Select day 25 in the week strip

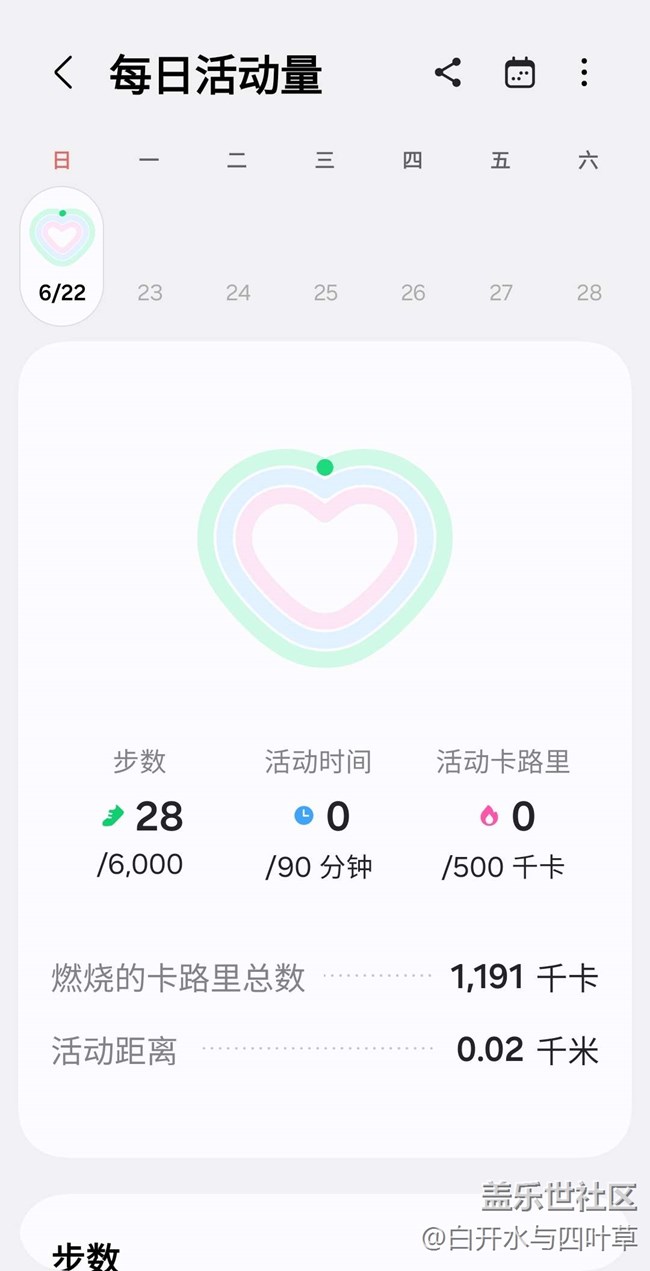[325, 292]
